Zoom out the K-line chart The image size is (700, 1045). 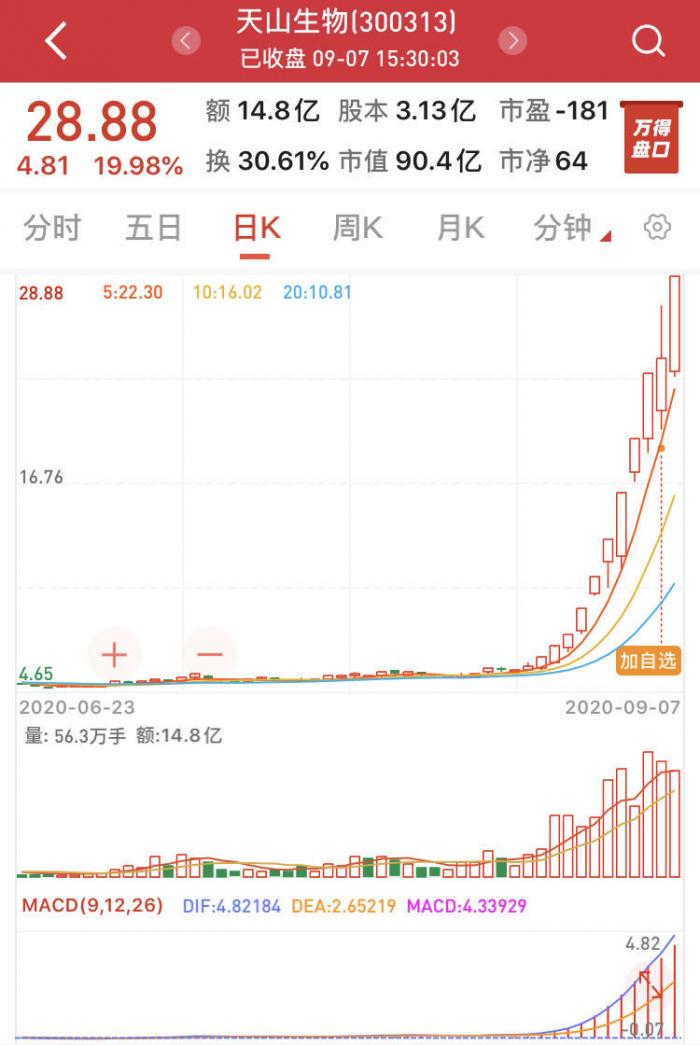(210, 656)
